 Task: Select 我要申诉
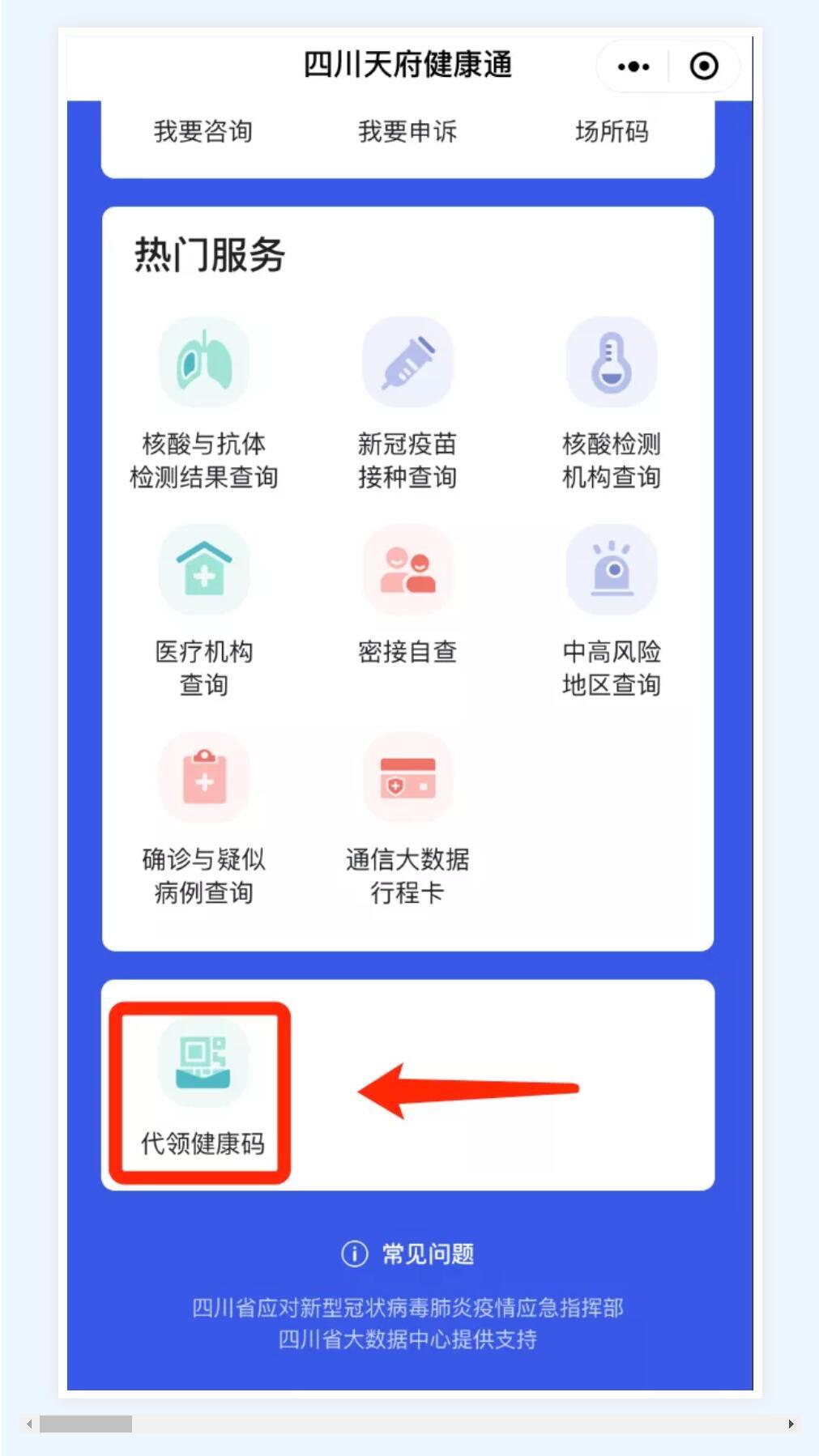(x=407, y=131)
